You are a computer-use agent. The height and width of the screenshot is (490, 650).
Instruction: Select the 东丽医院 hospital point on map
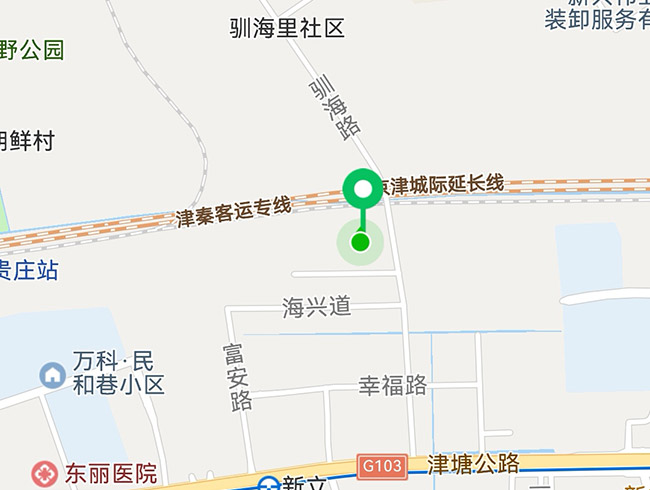coord(43,472)
